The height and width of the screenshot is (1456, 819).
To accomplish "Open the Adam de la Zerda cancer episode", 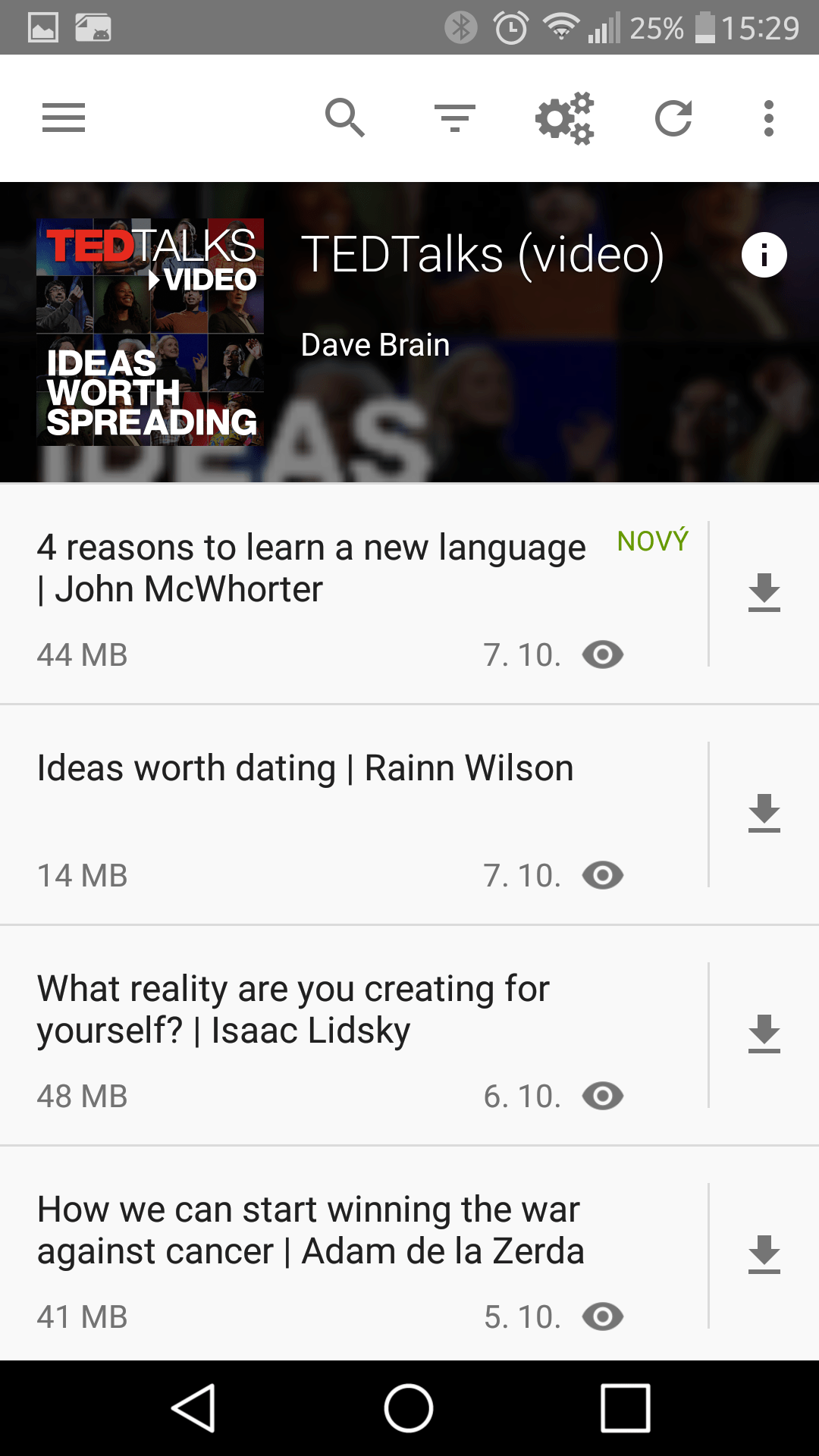I will click(354, 1254).
